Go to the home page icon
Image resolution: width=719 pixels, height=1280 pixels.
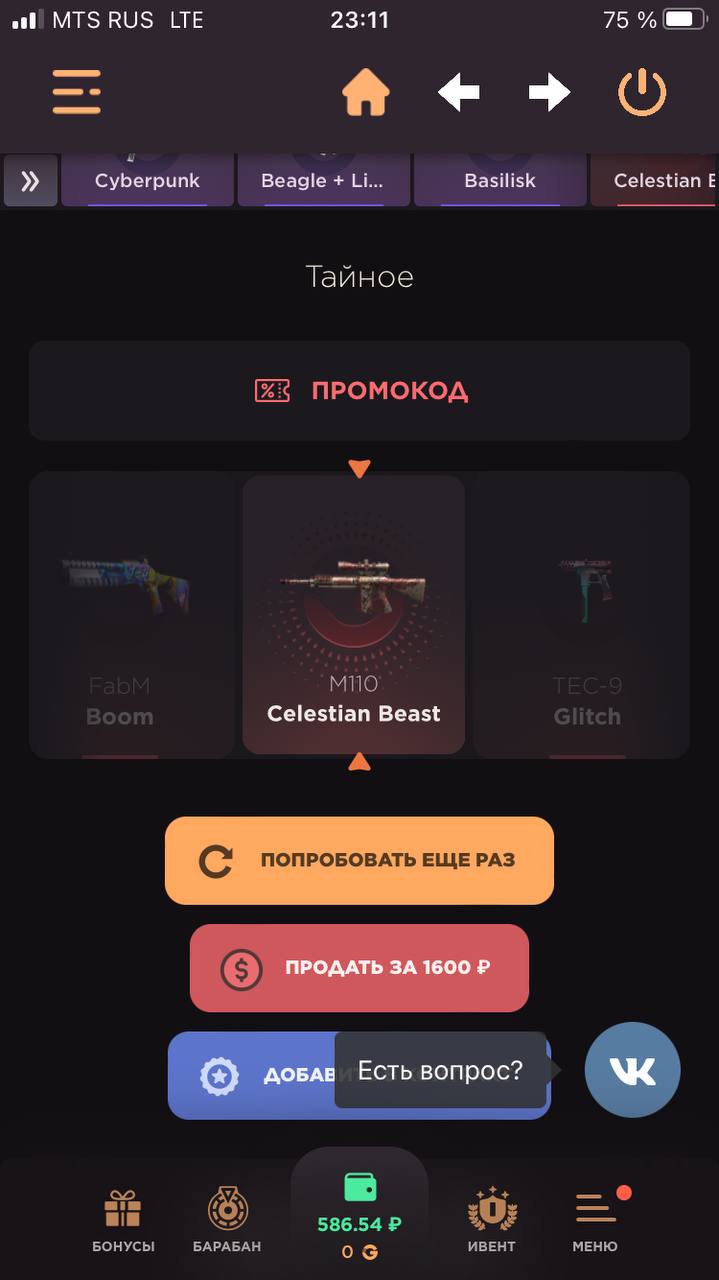(x=365, y=93)
